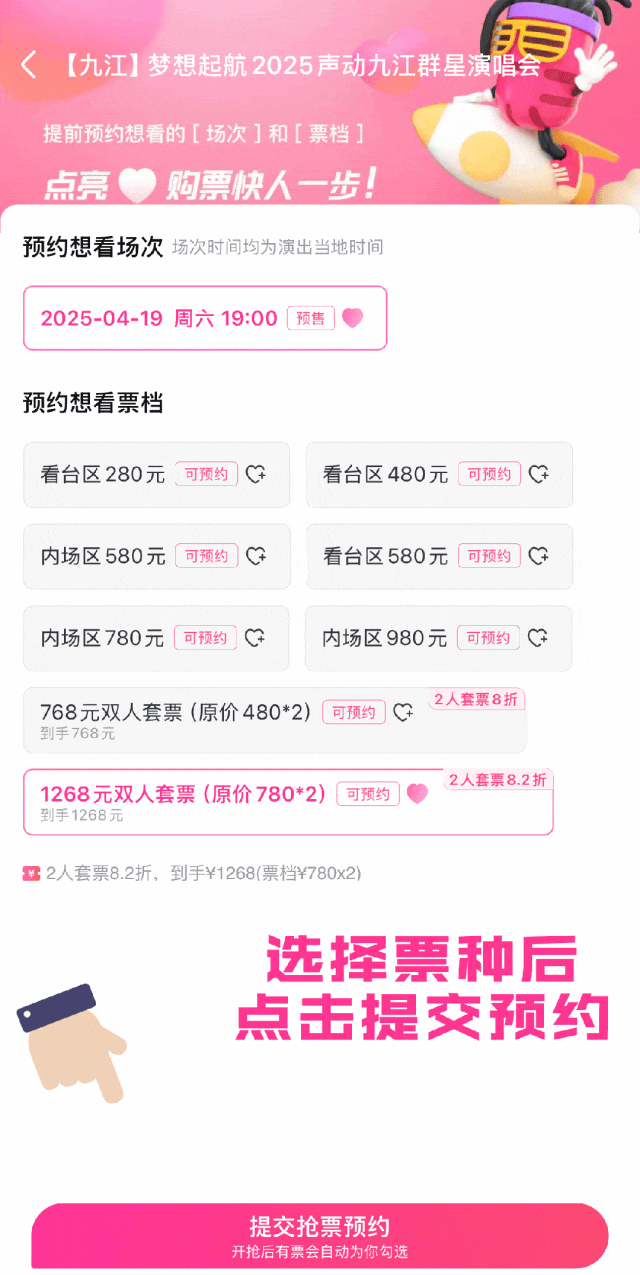Deselect the 1268元双人套票 option

(x=288, y=802)
